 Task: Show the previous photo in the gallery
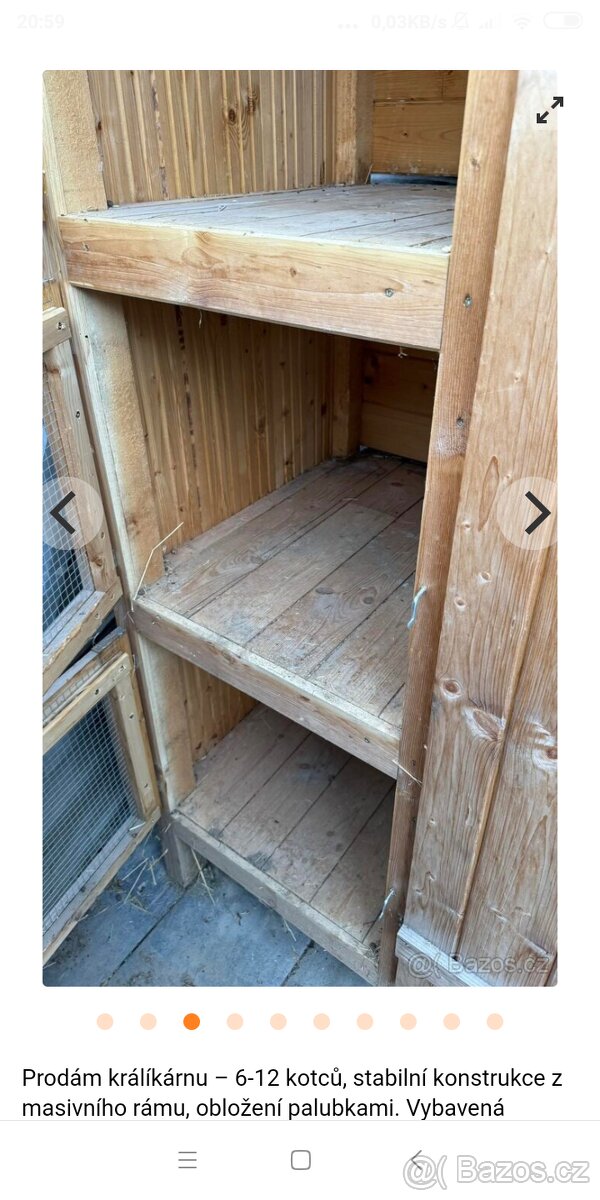click(65, 513)
